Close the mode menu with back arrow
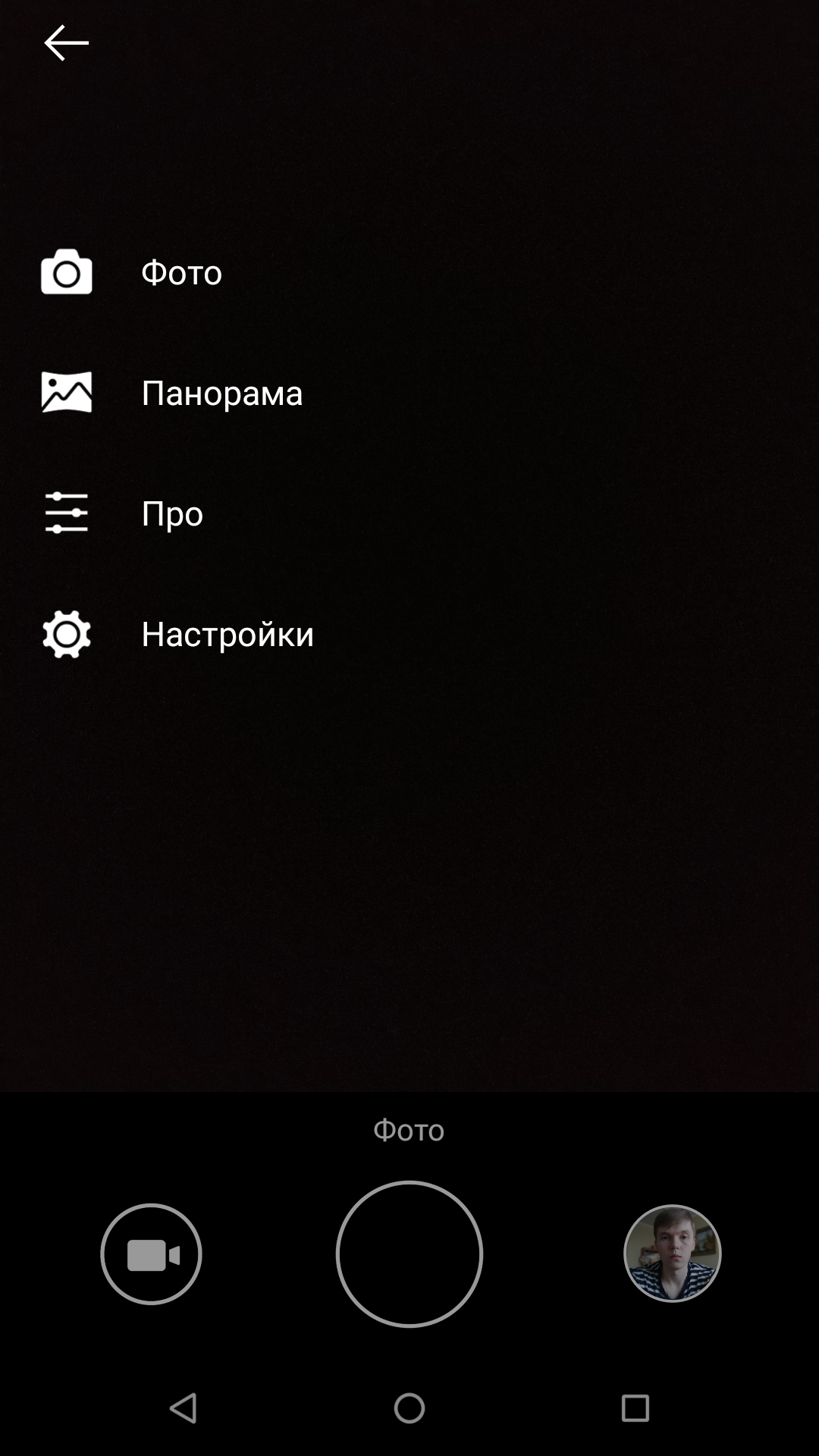Viewport: 819px width, 1456px height. 67,42
